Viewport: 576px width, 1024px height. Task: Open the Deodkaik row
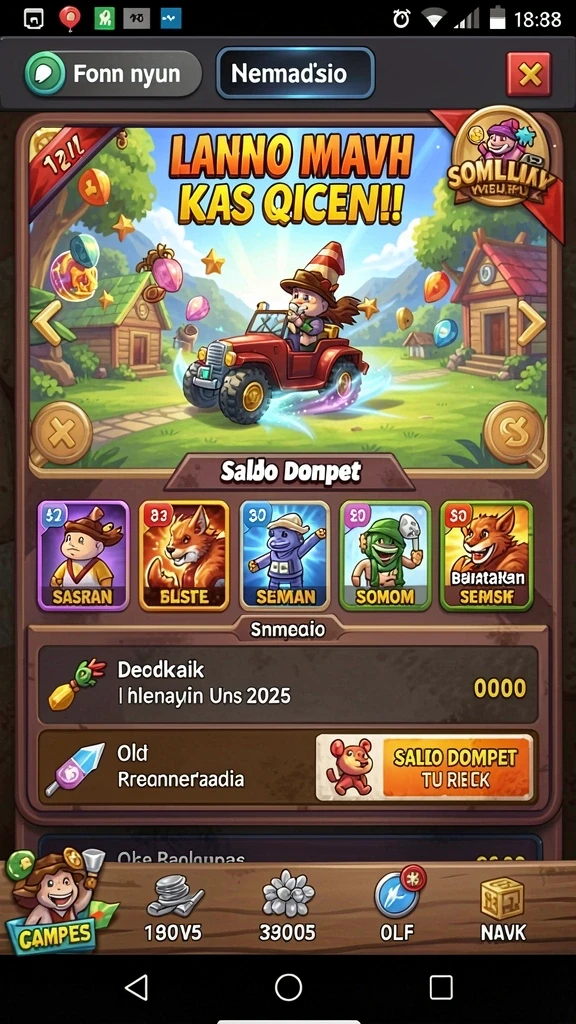288,684
